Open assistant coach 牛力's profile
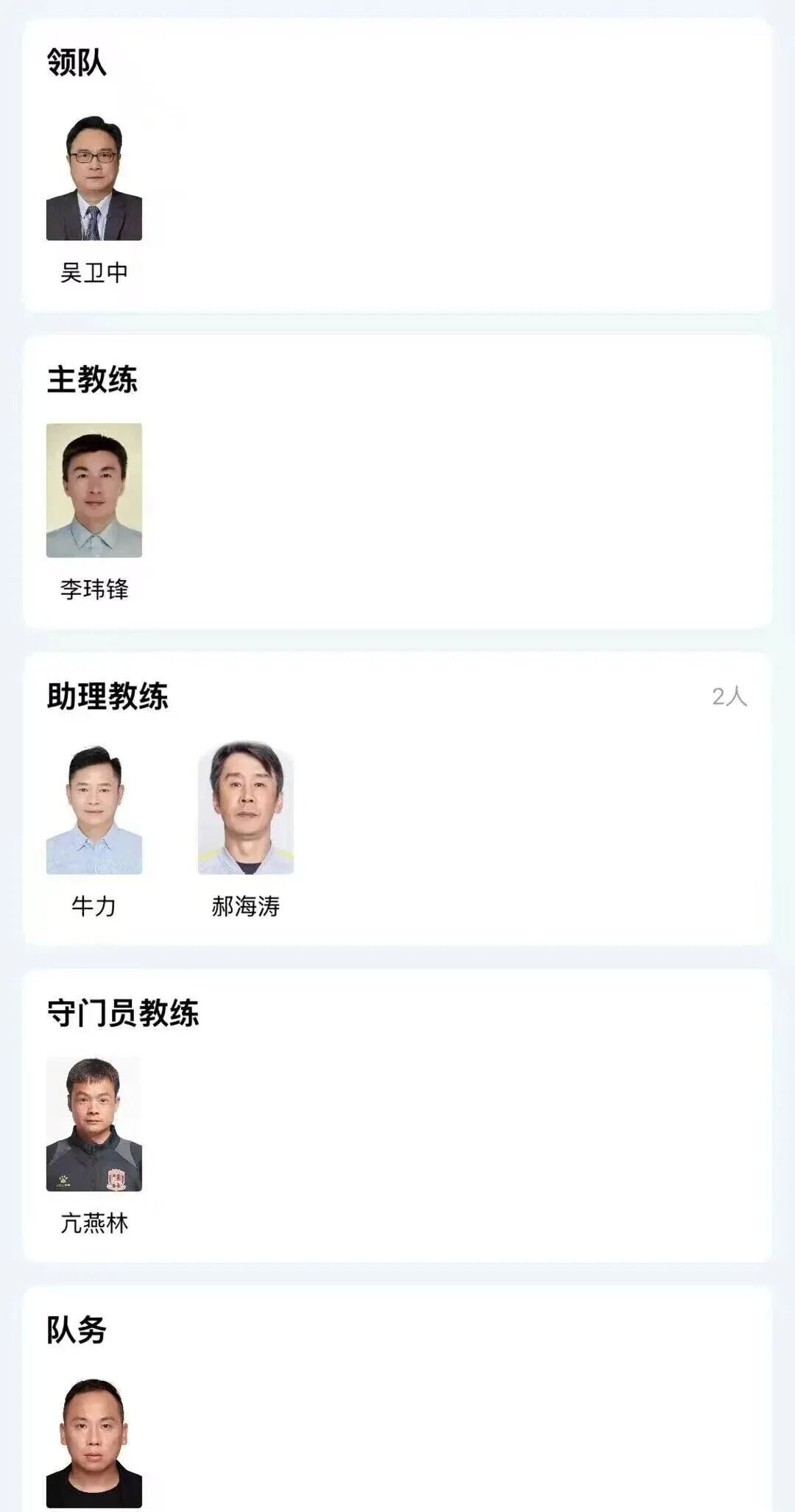 coord(94,808)
